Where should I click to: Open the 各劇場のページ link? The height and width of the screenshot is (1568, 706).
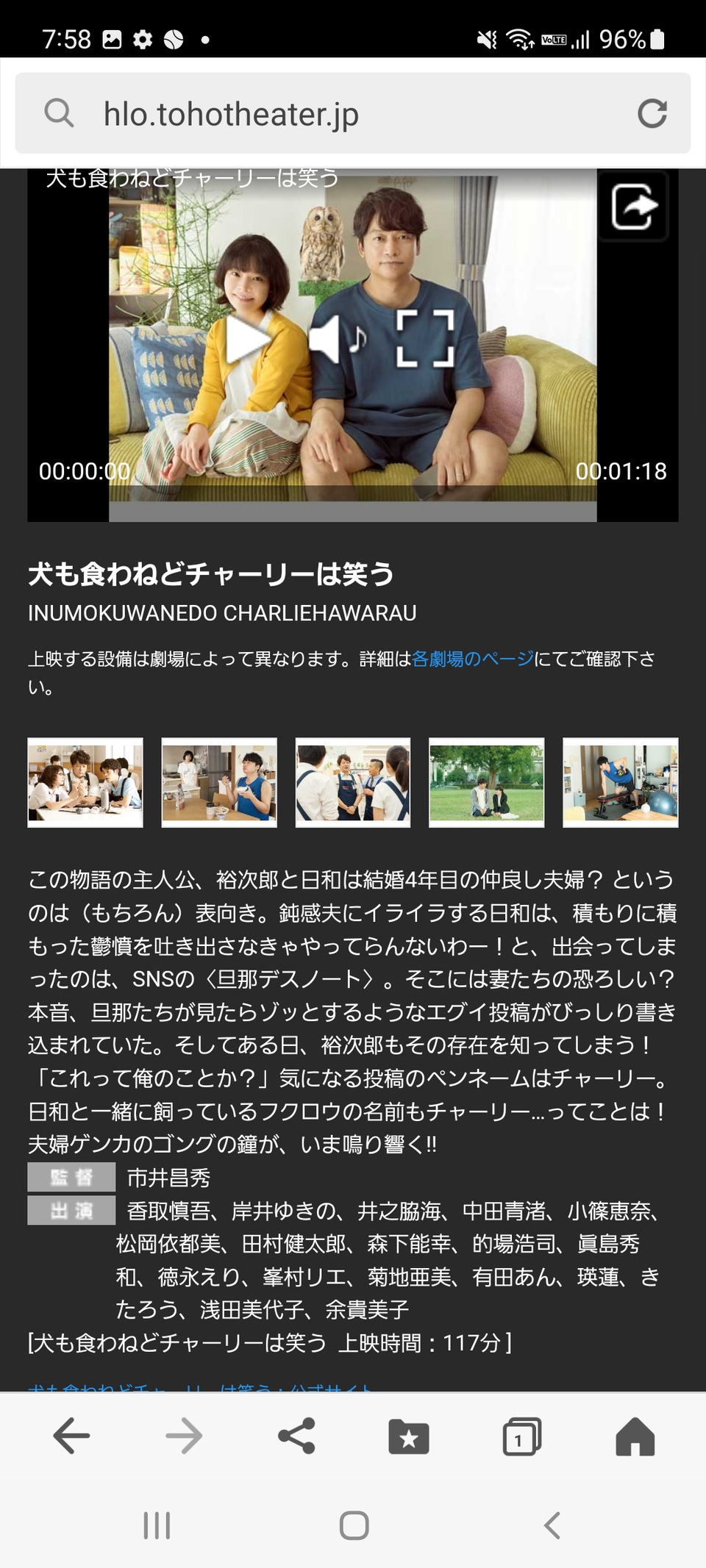coord(473,659)
